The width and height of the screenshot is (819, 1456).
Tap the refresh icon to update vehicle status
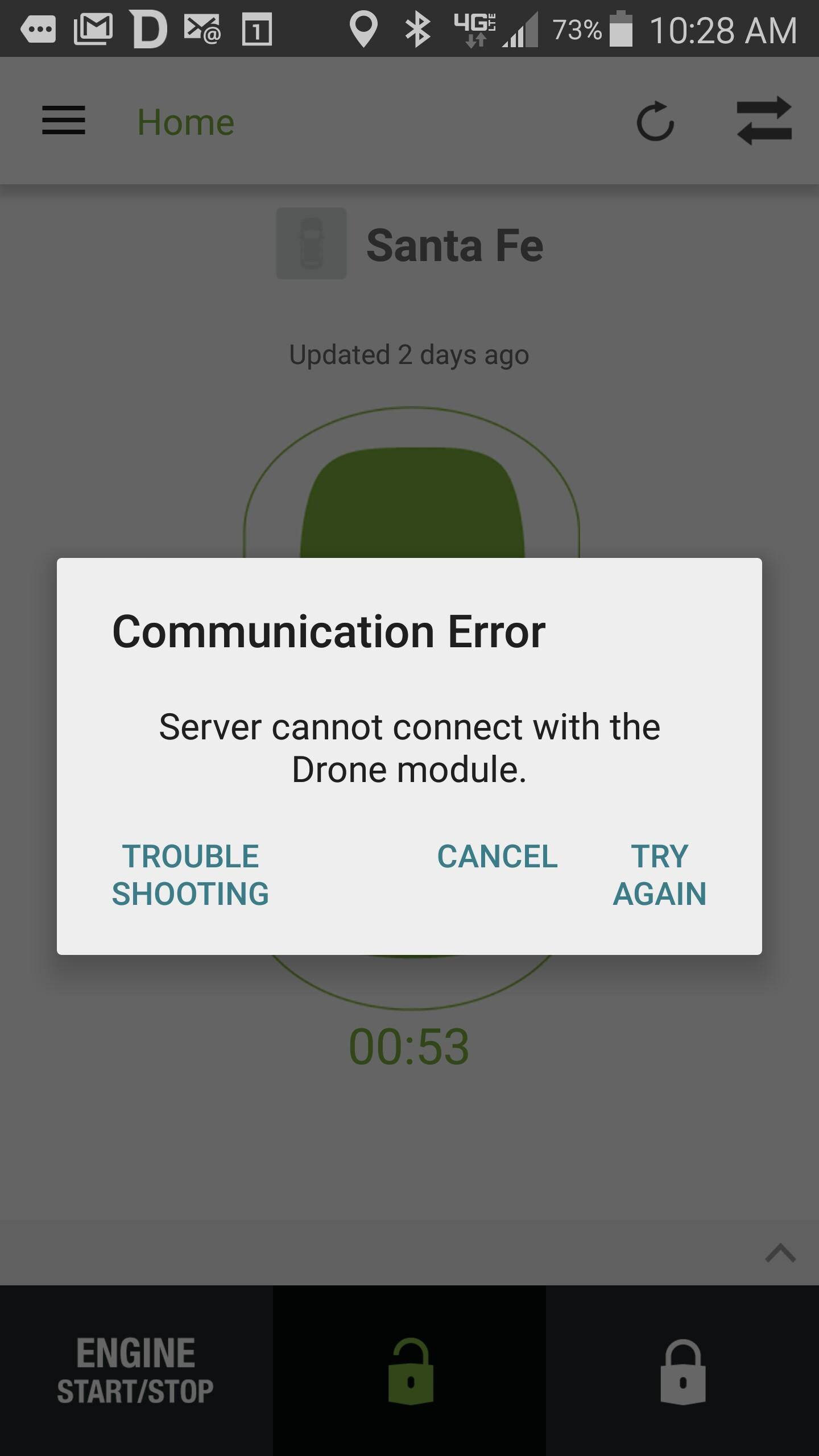pos(655,121)
